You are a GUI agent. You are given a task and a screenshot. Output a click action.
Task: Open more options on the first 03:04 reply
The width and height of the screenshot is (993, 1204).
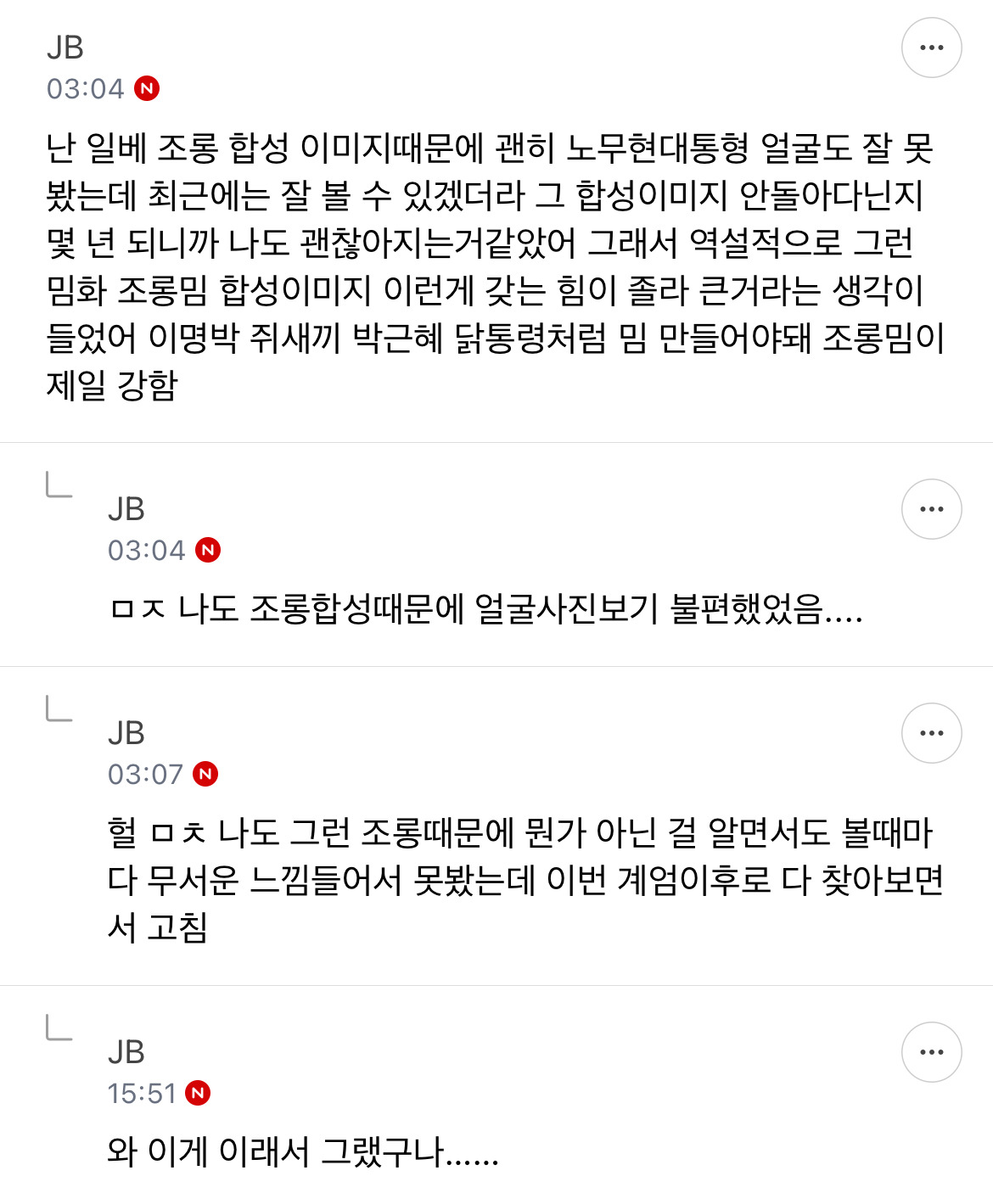coord(931,509)
